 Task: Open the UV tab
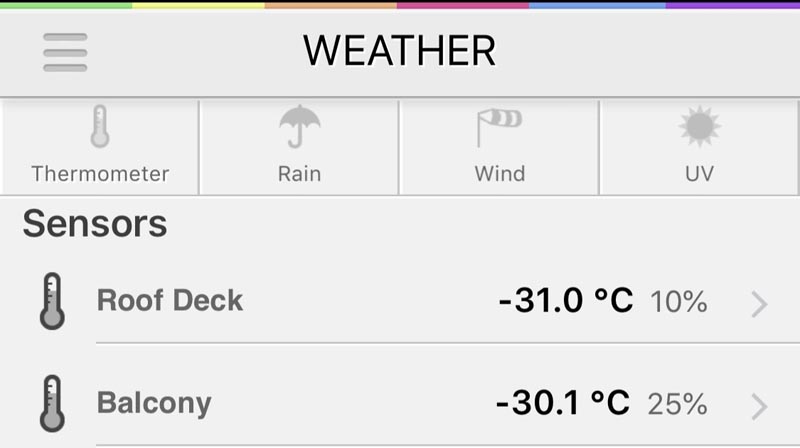(699, 147)
